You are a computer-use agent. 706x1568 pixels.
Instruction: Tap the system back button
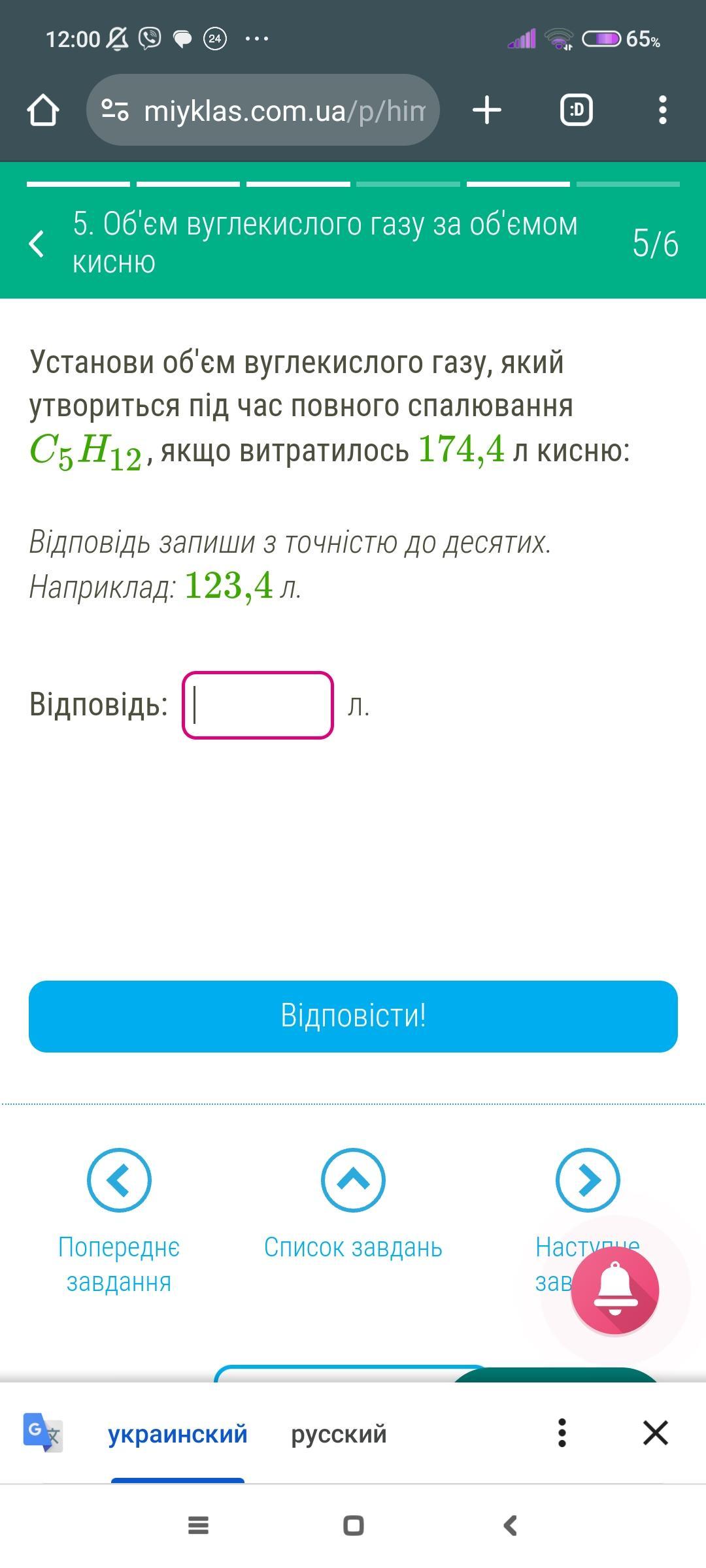(511, 1526)
